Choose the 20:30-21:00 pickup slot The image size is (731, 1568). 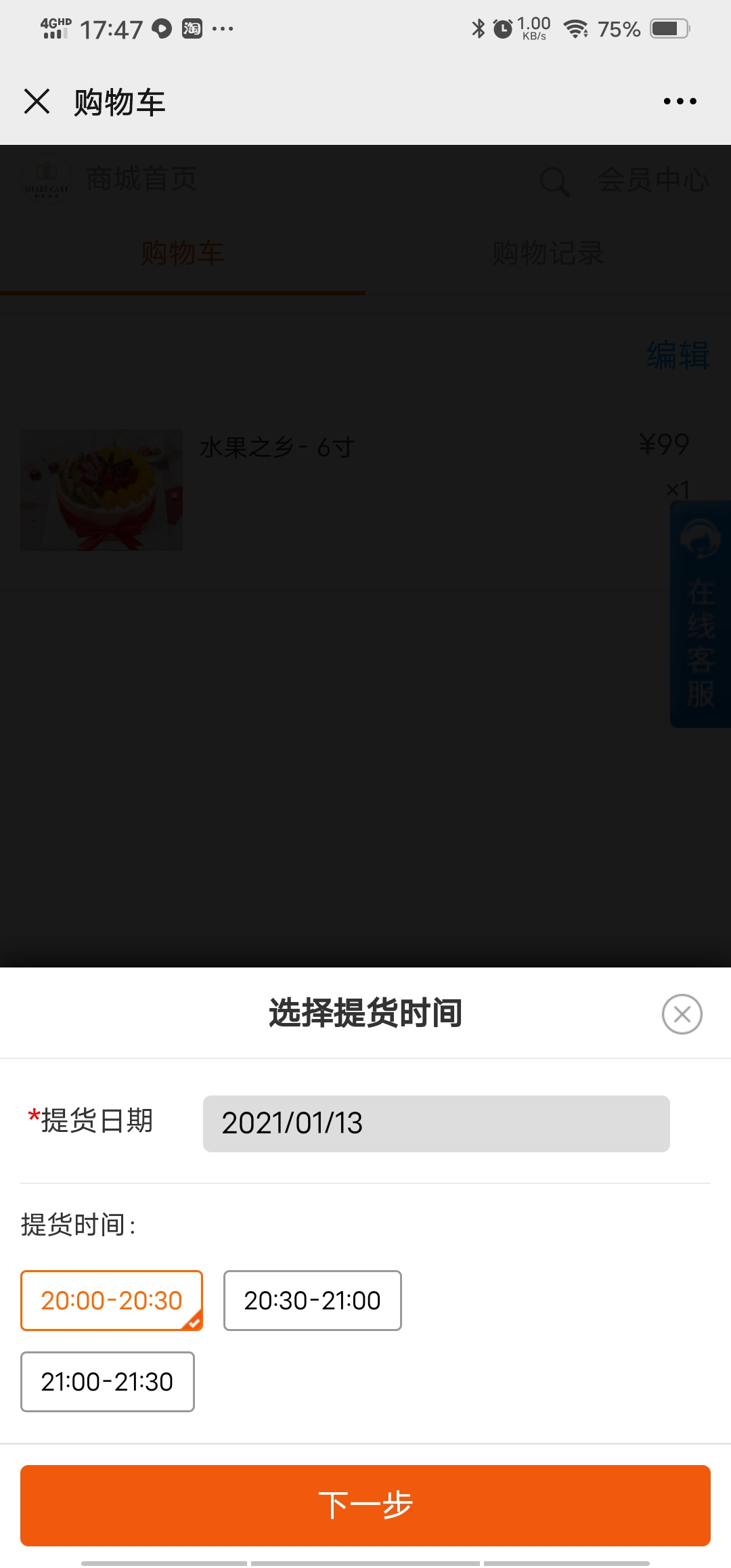tap(312, 1300)
